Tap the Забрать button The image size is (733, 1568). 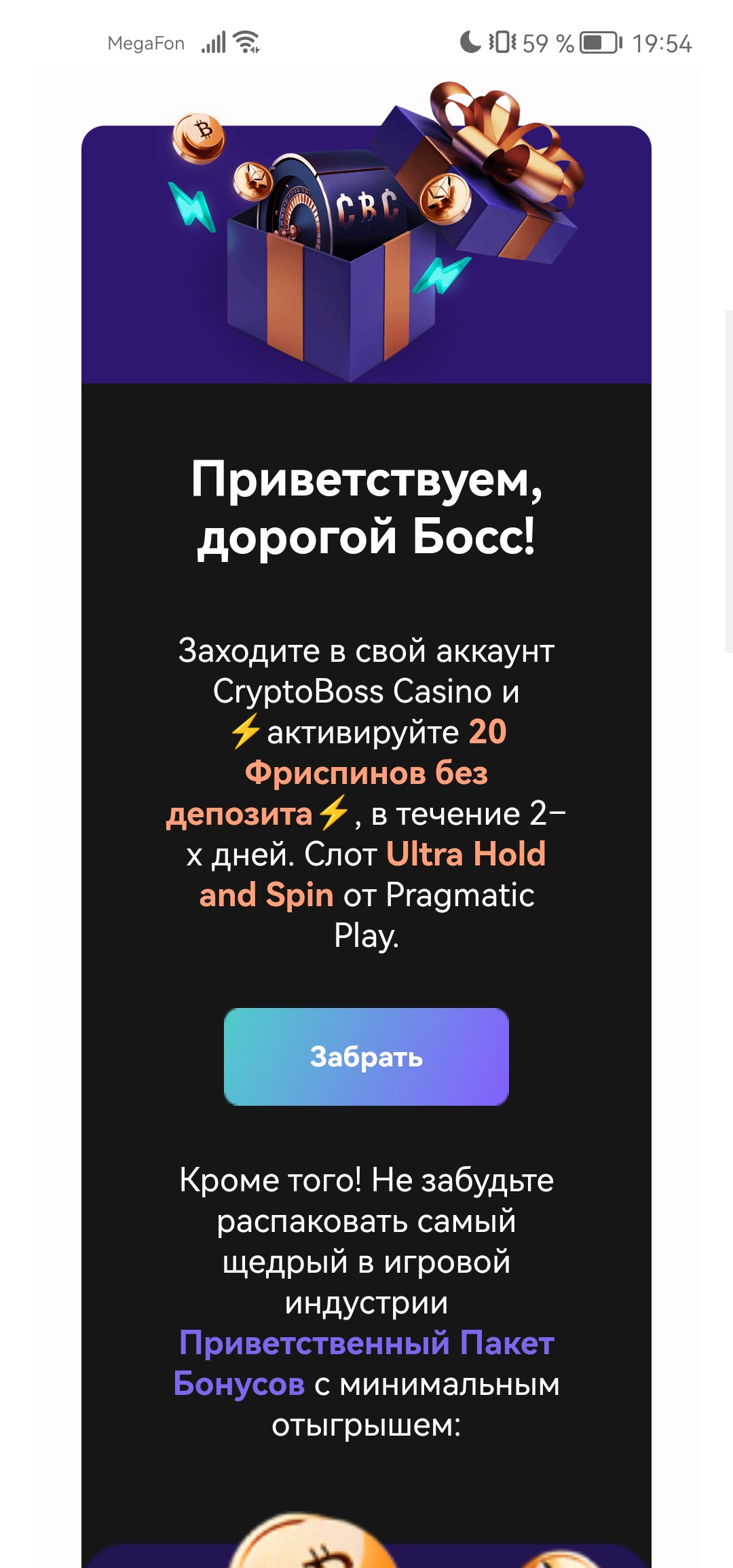click(366, 1056)
